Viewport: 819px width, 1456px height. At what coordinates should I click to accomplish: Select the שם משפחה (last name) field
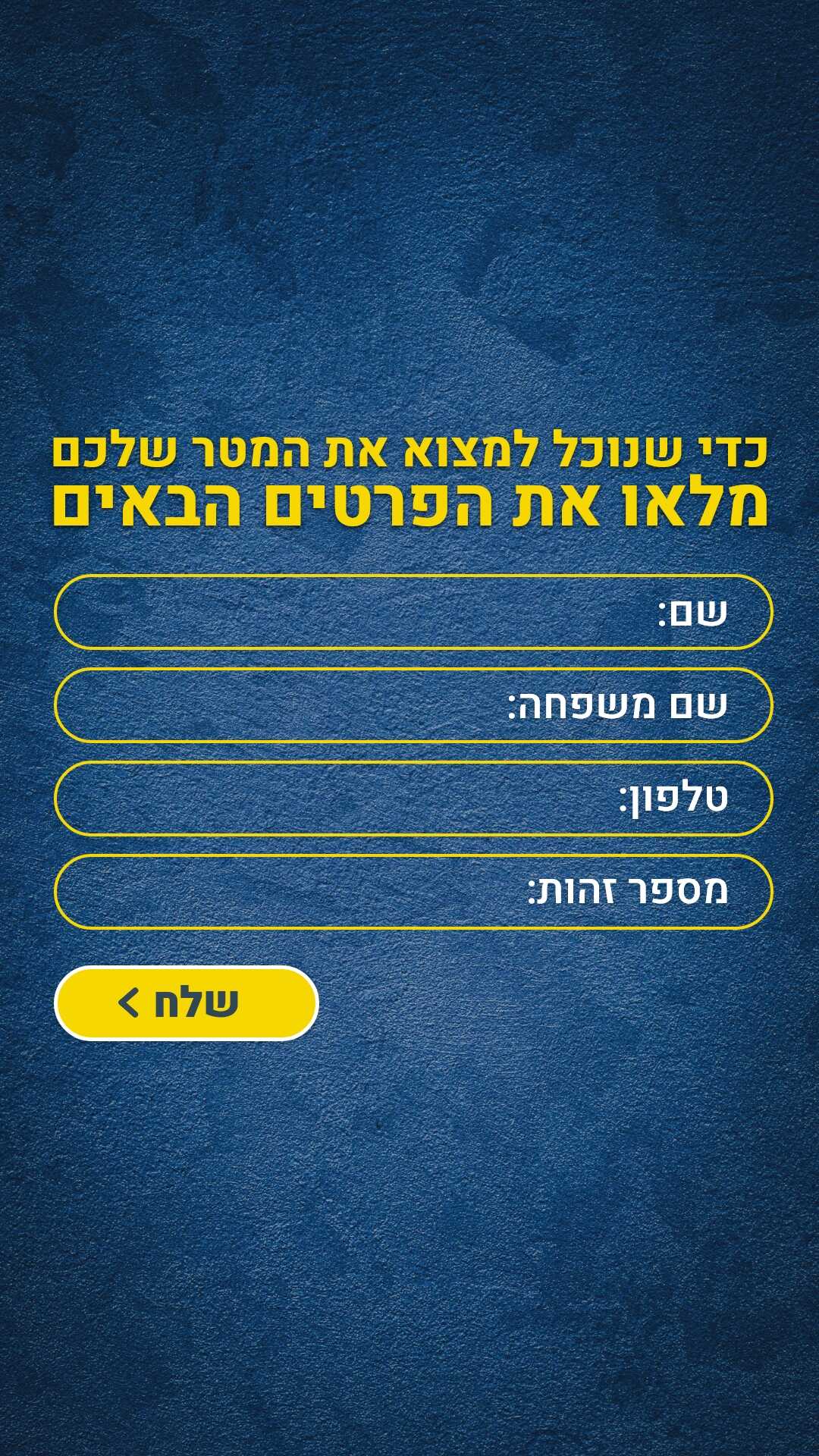click(413, 705)
